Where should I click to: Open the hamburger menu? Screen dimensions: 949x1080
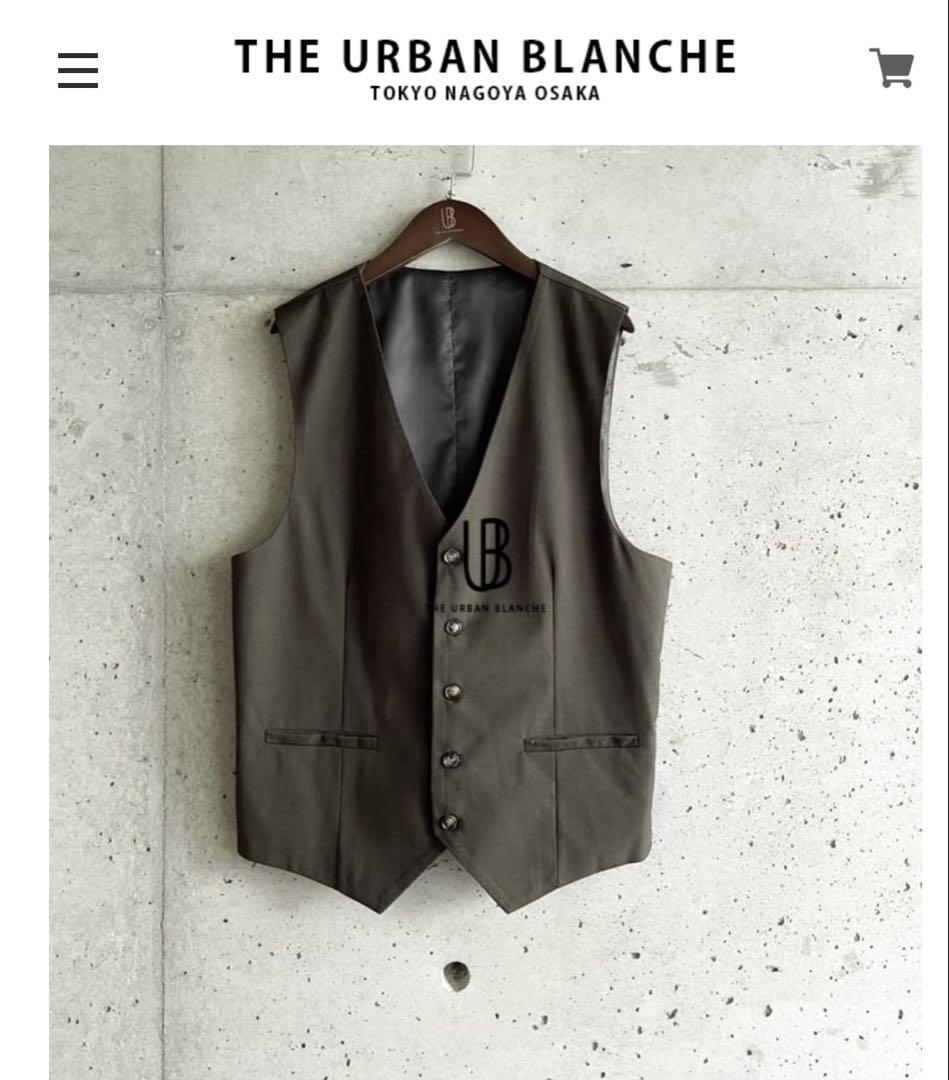tap(78, 71)
